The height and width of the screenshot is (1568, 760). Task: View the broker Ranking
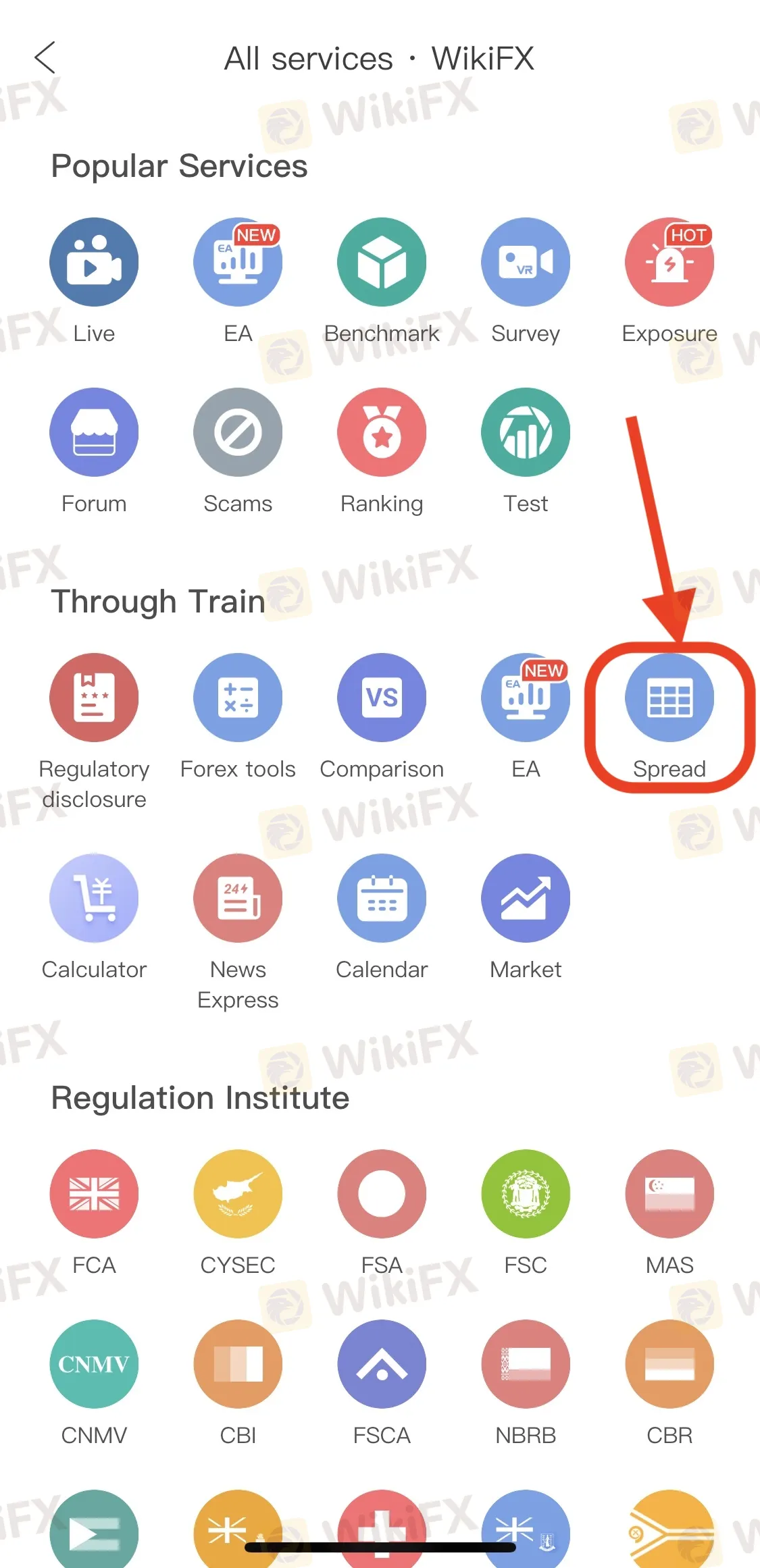[382, 432]
